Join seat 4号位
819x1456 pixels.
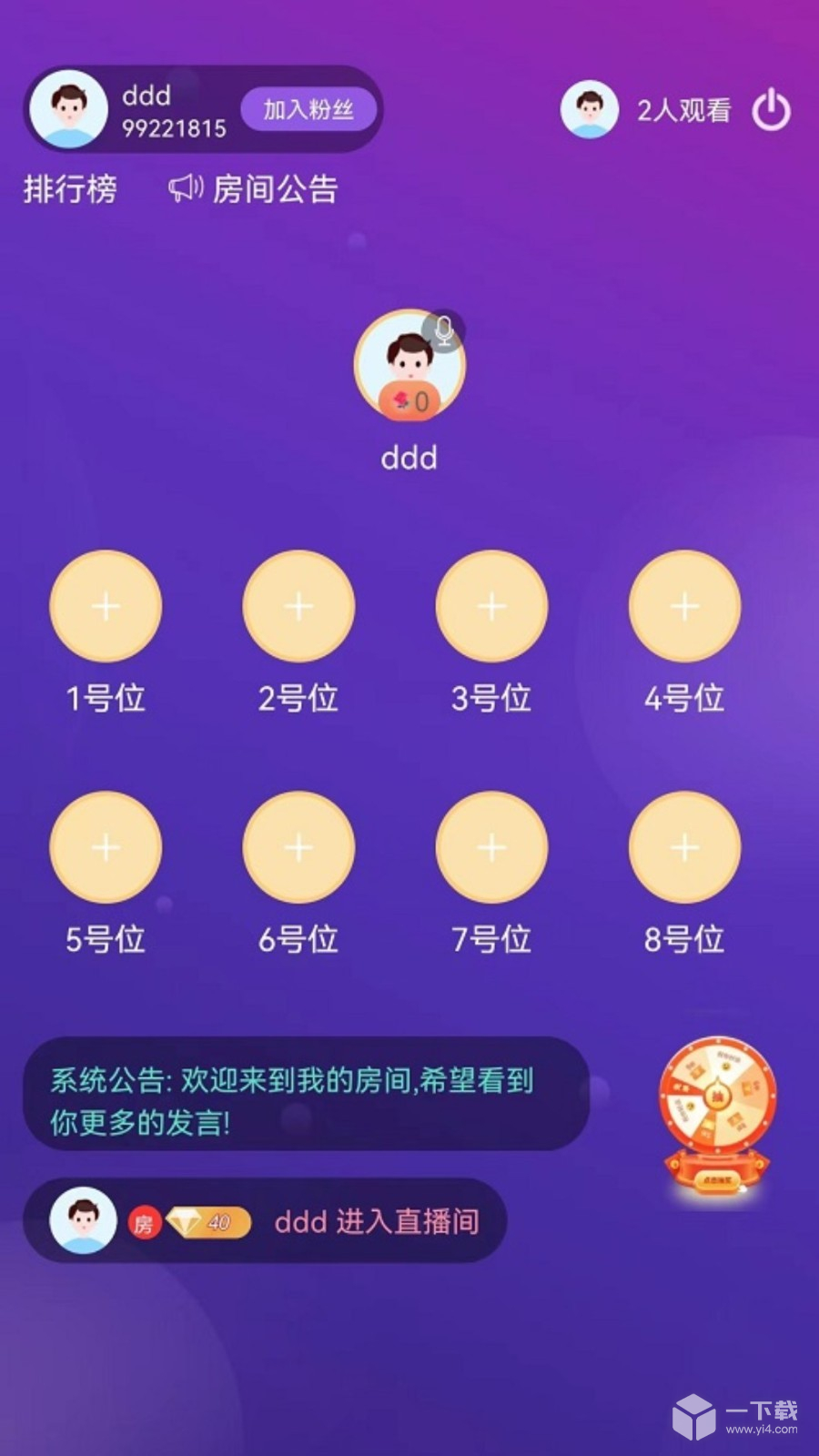pyautogui.click(x=684, y=606)
